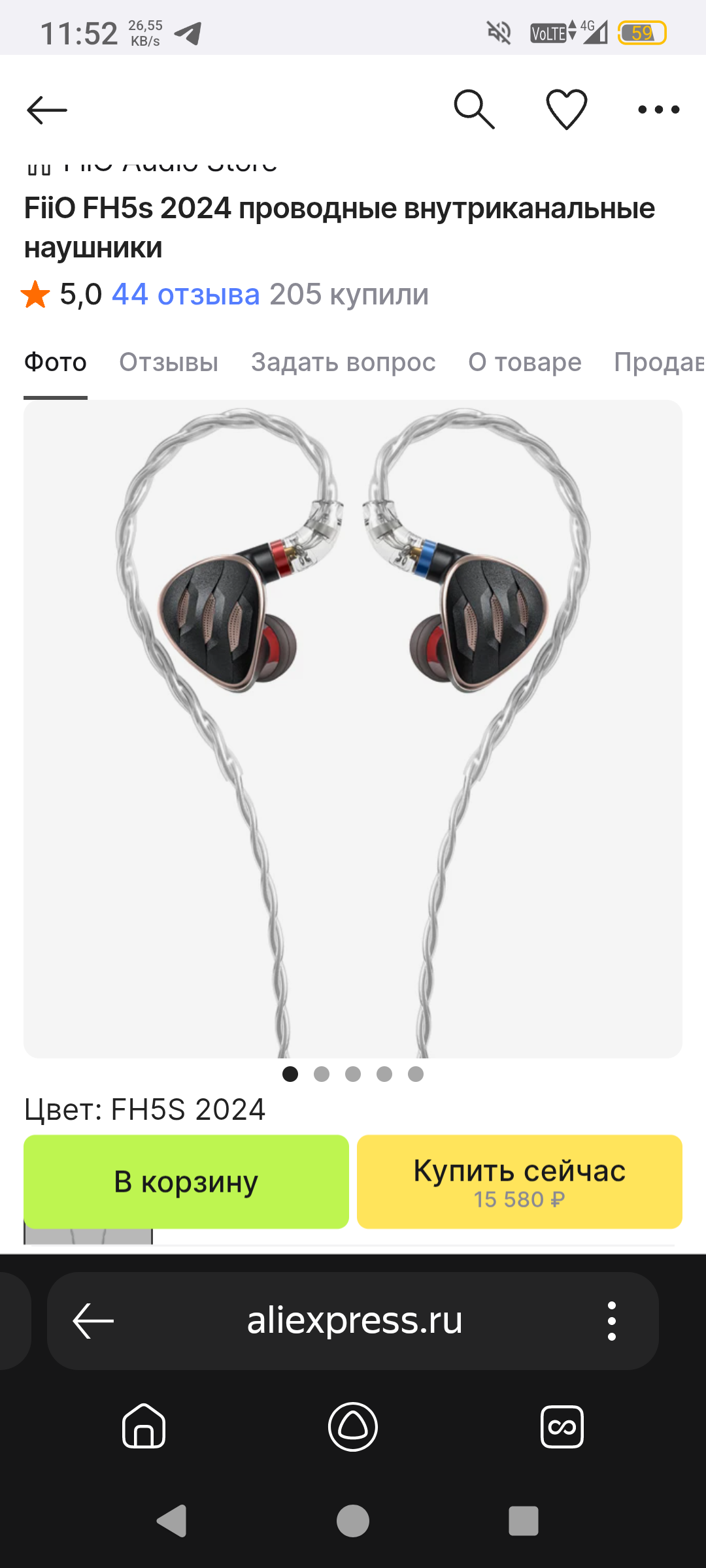
Task: Go to the browser home page
Action: [x=144, y=1426]
